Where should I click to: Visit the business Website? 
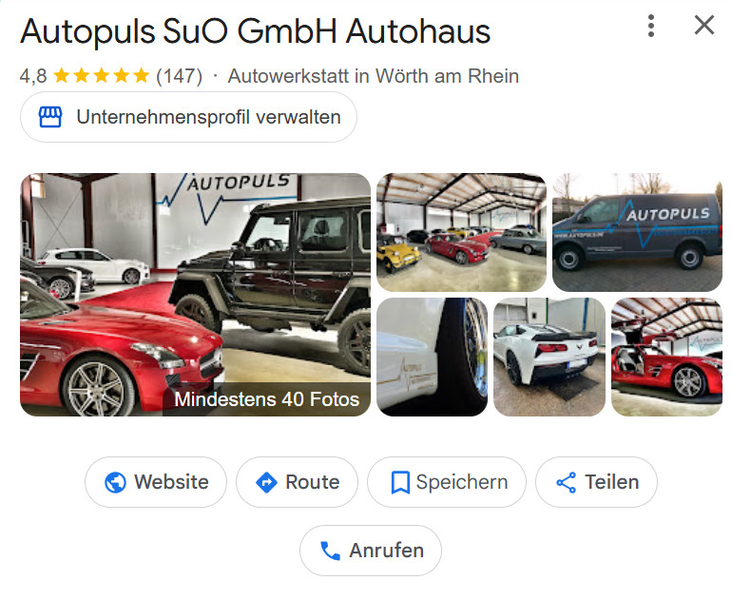click(156, 482)
